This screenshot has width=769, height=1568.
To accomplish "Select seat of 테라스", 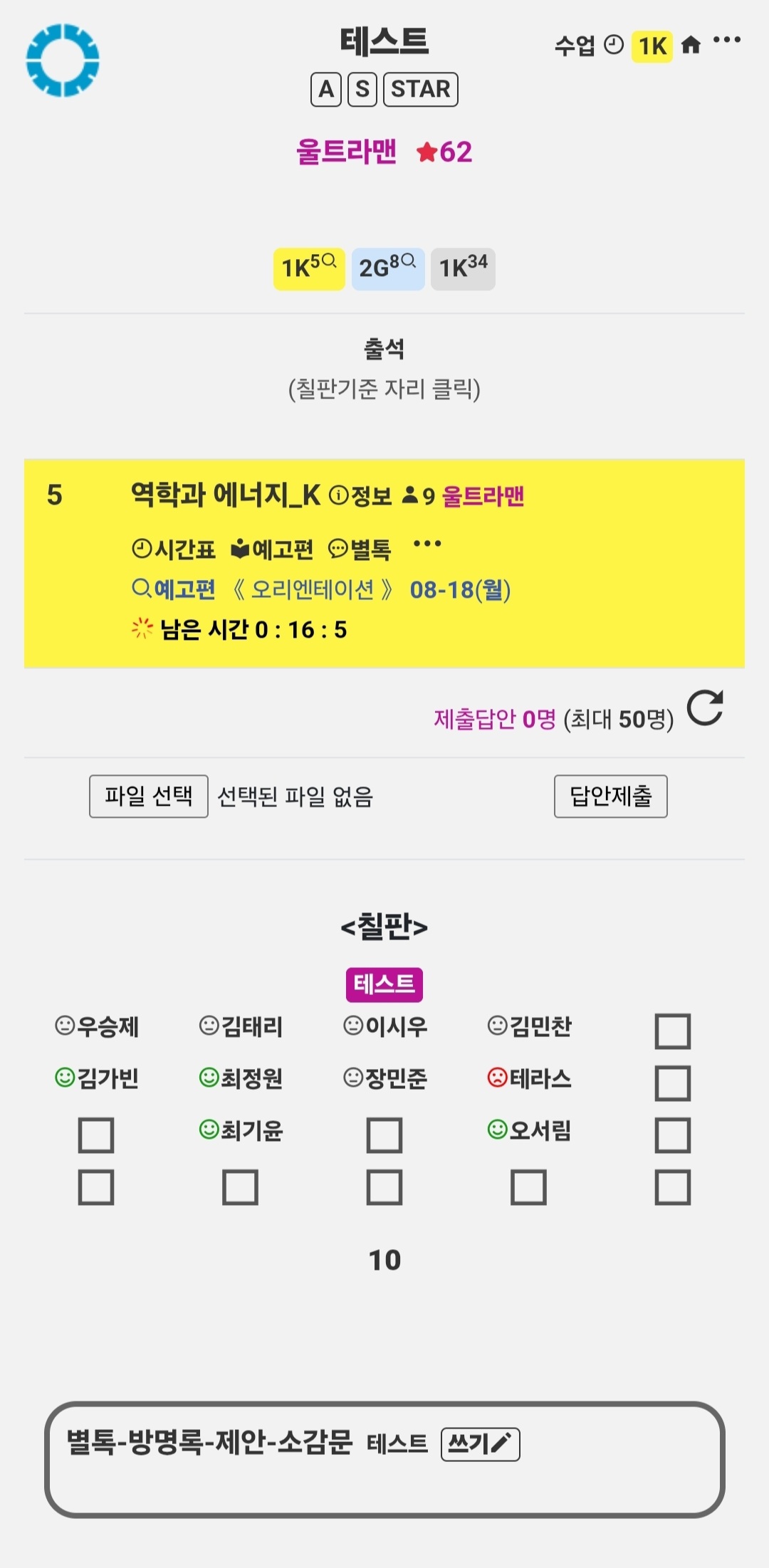I will [530, 1078].
